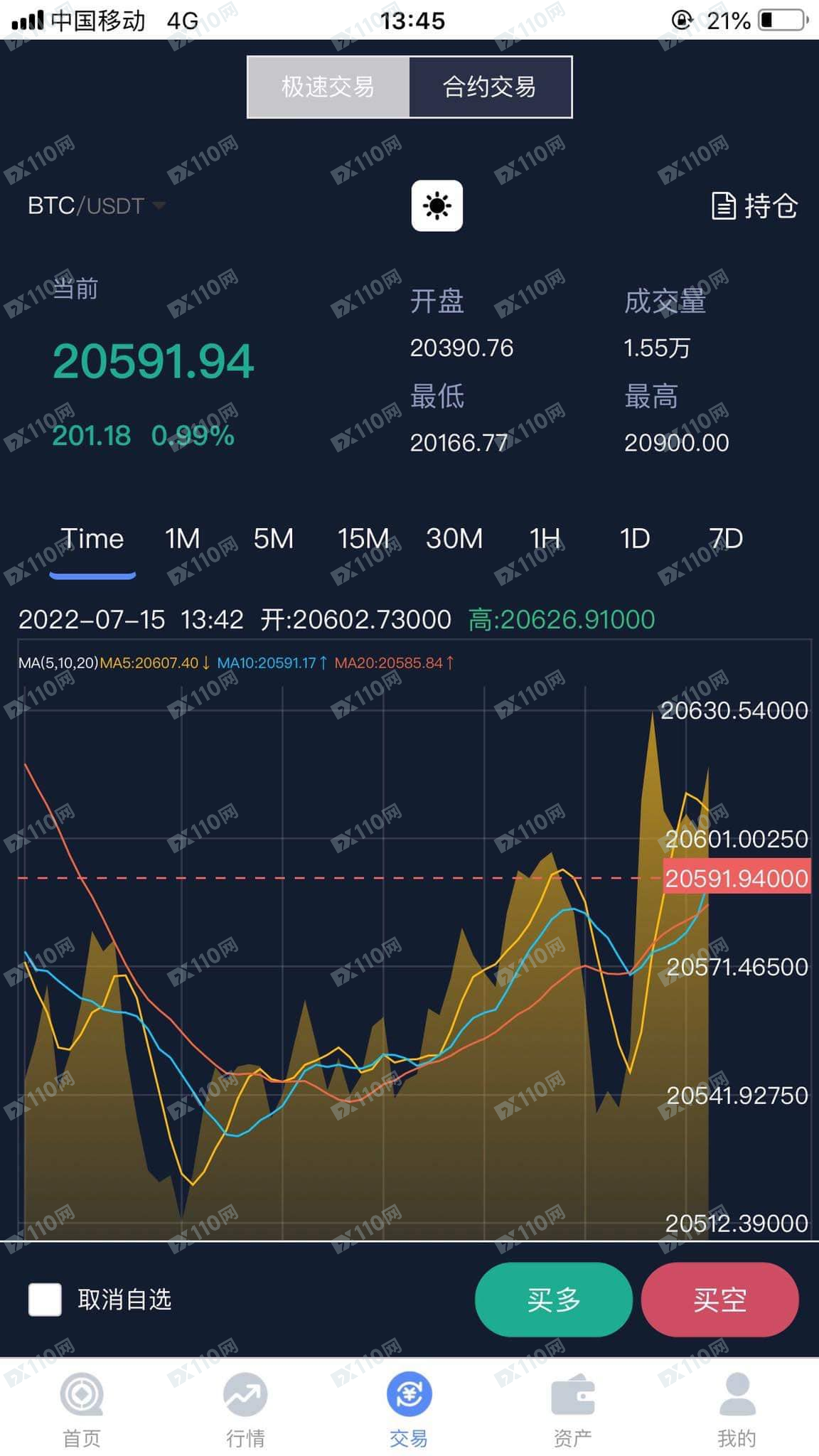
Task: Show the 7D chart
Action: (726, 539)
